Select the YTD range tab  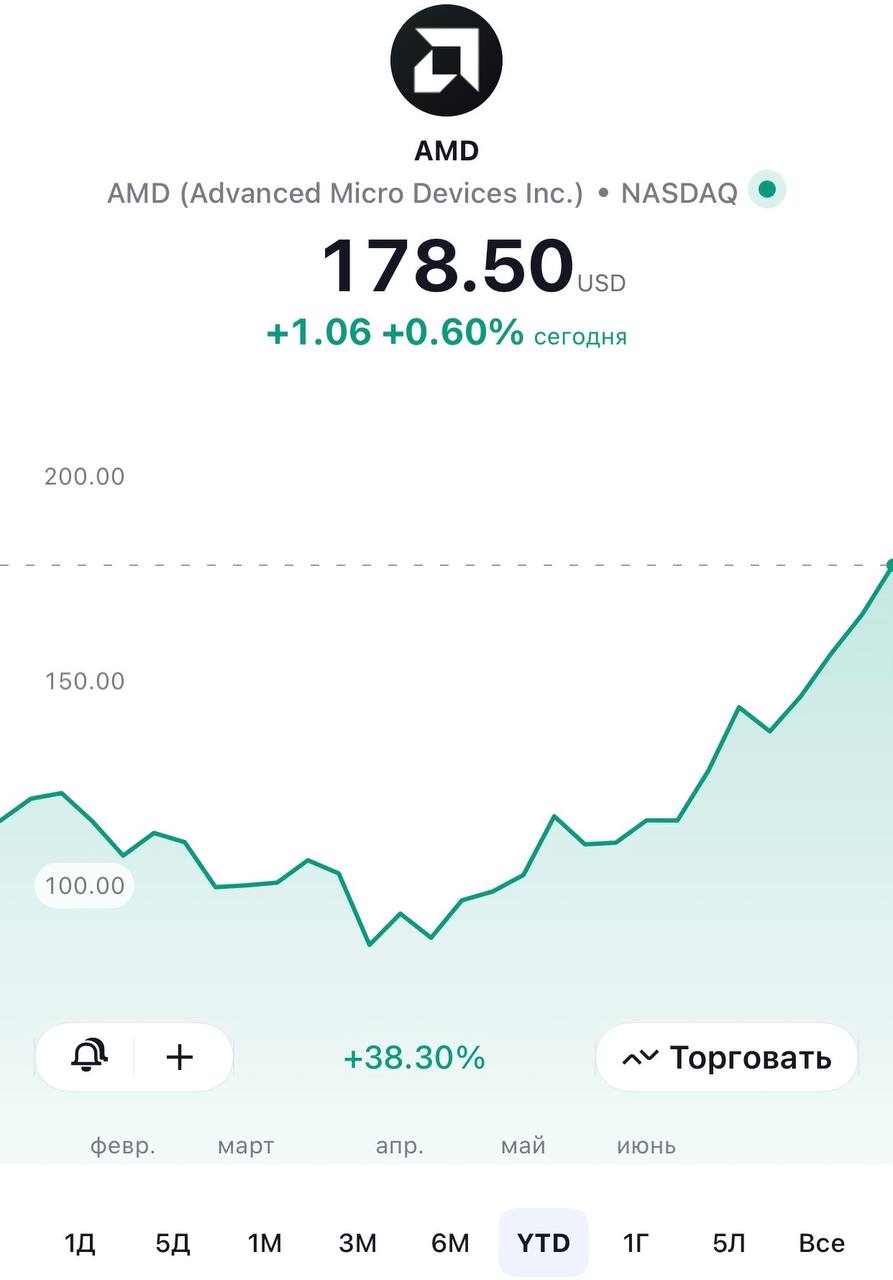543,1243
